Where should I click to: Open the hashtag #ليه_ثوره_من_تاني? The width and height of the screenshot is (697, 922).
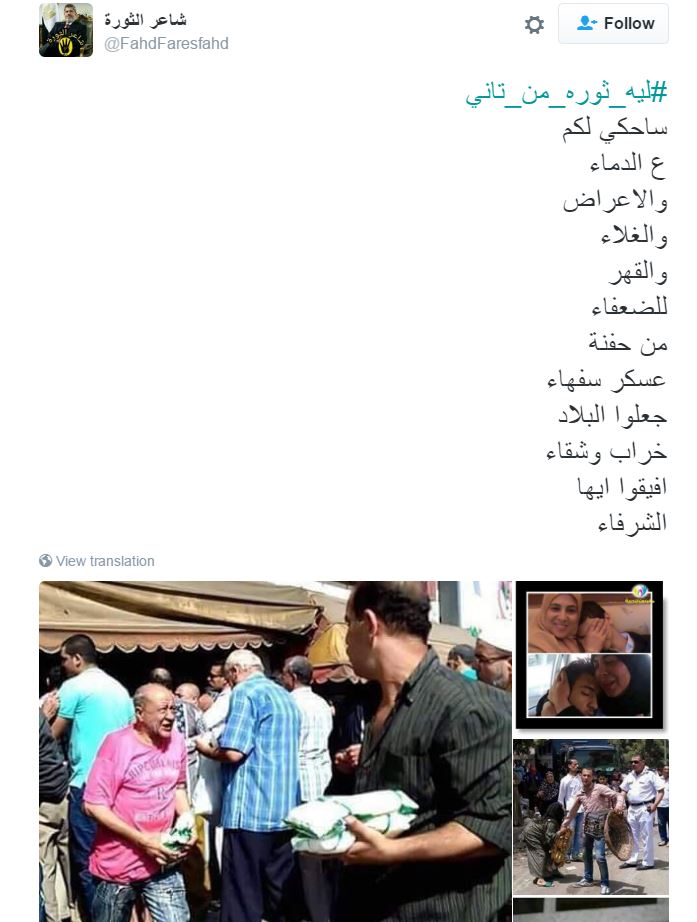coord(566,95)
